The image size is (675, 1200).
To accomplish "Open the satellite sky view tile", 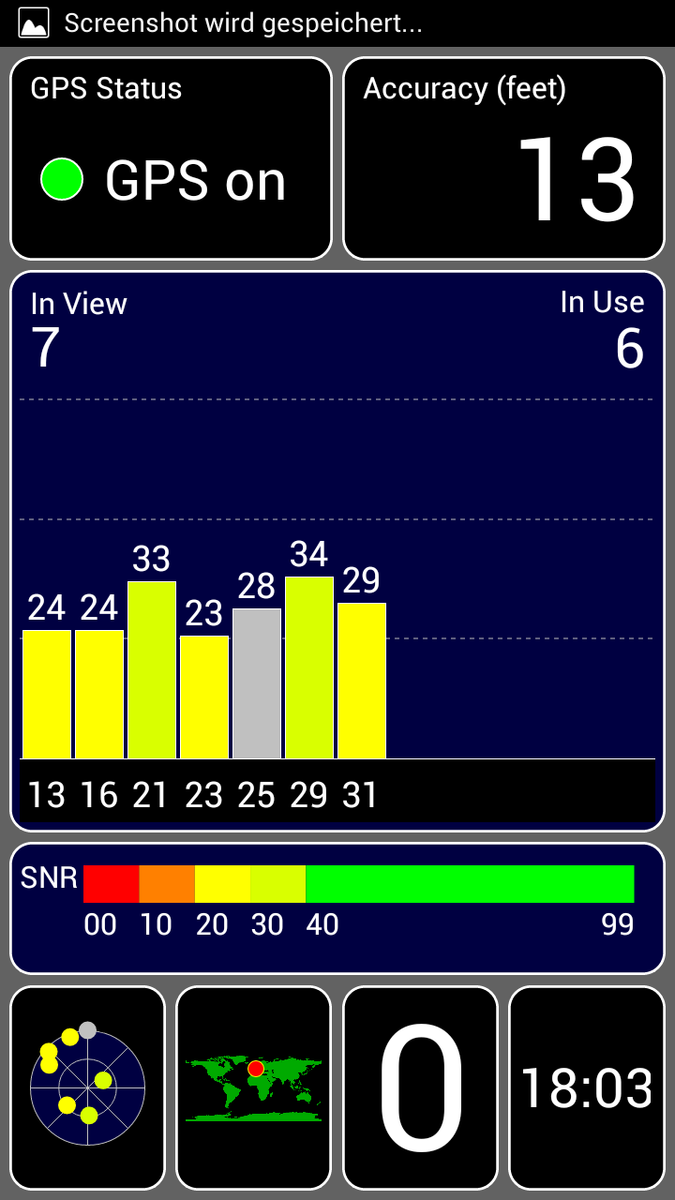I will pyautogui.click(x=88, y=1087).
